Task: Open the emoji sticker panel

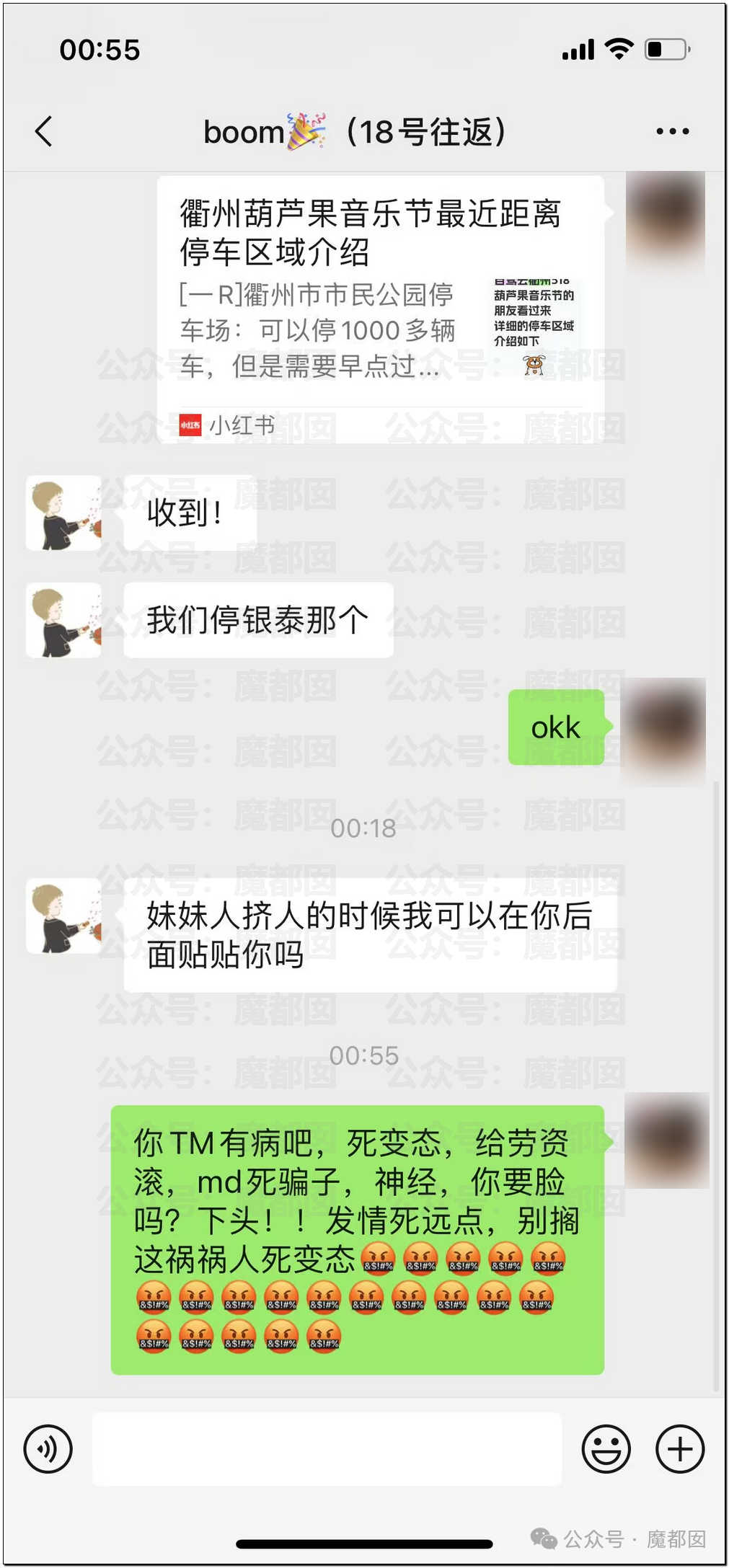Action: pyautogui.click(x=606, y=1448)
